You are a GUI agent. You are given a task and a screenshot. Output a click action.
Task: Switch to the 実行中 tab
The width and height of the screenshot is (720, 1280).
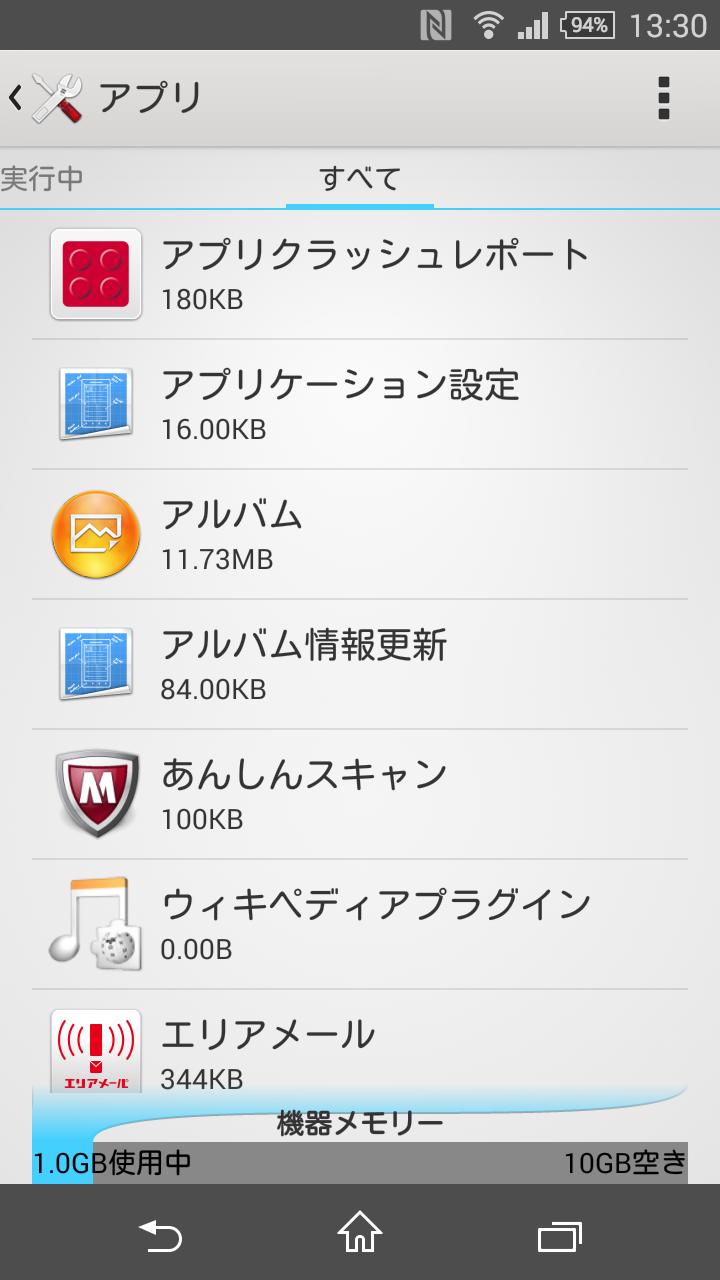click(42, 179)
